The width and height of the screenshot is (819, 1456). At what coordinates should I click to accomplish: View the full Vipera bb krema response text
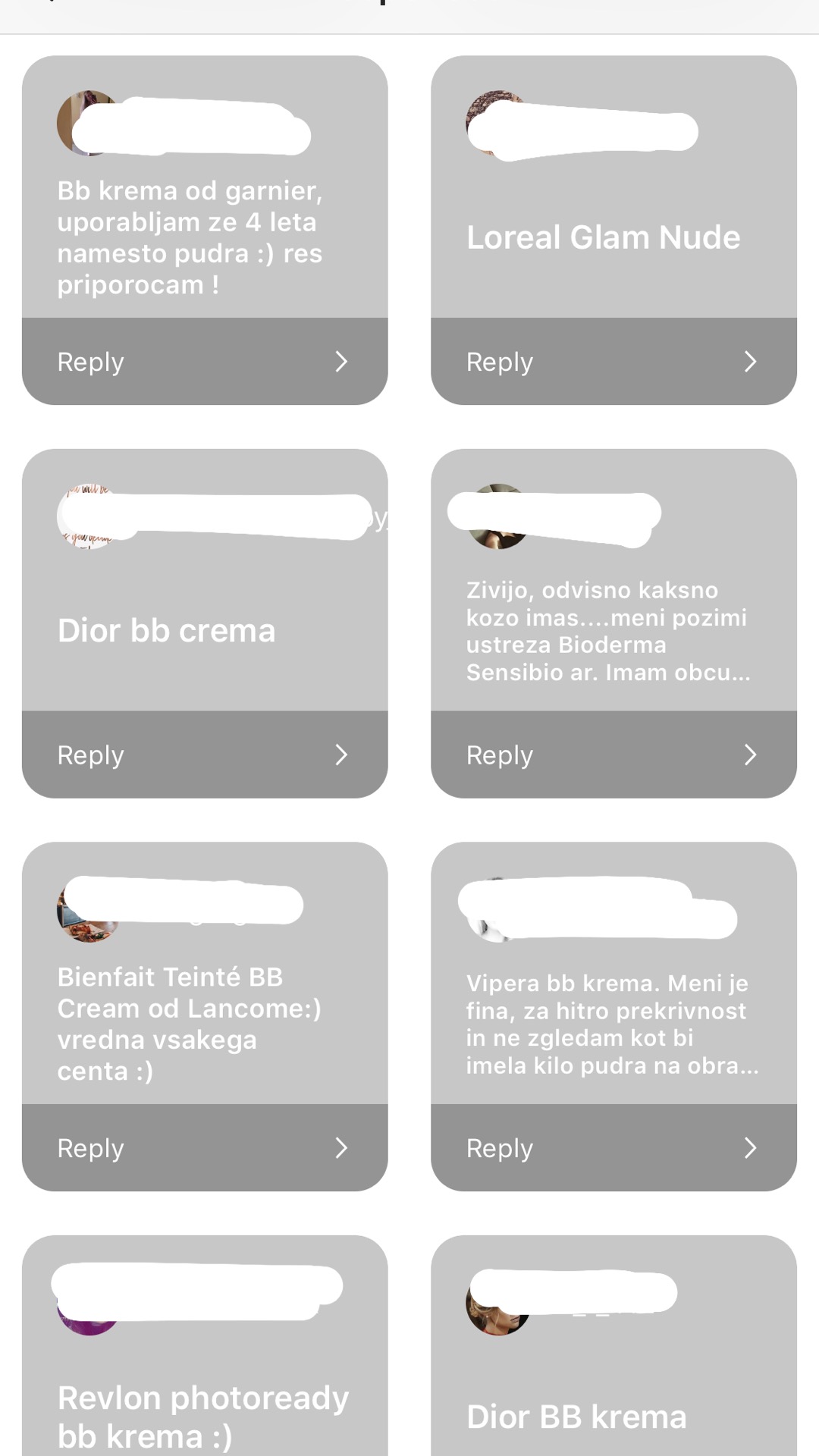611,1024
